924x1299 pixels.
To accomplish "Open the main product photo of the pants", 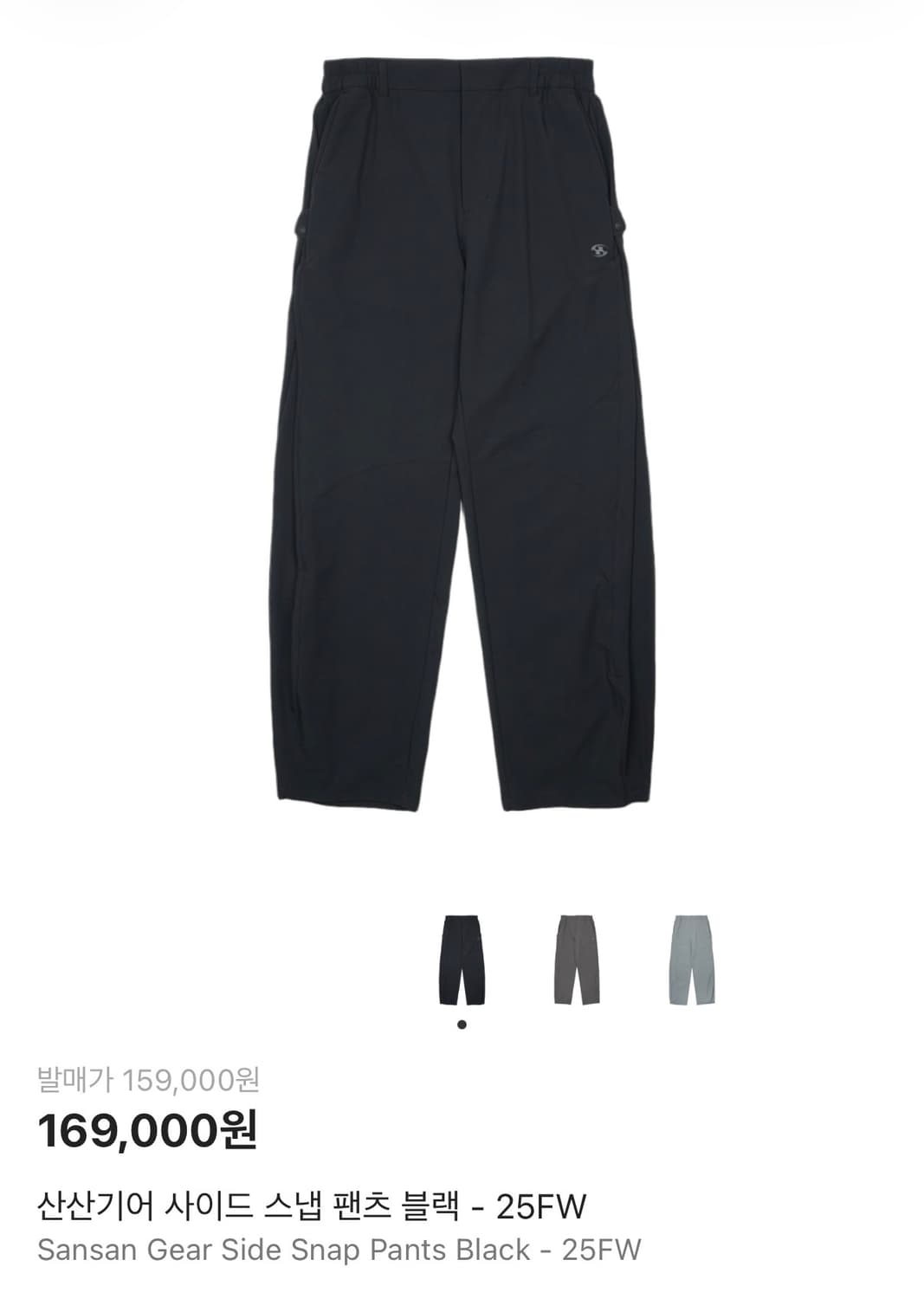I will pos(462,433).
